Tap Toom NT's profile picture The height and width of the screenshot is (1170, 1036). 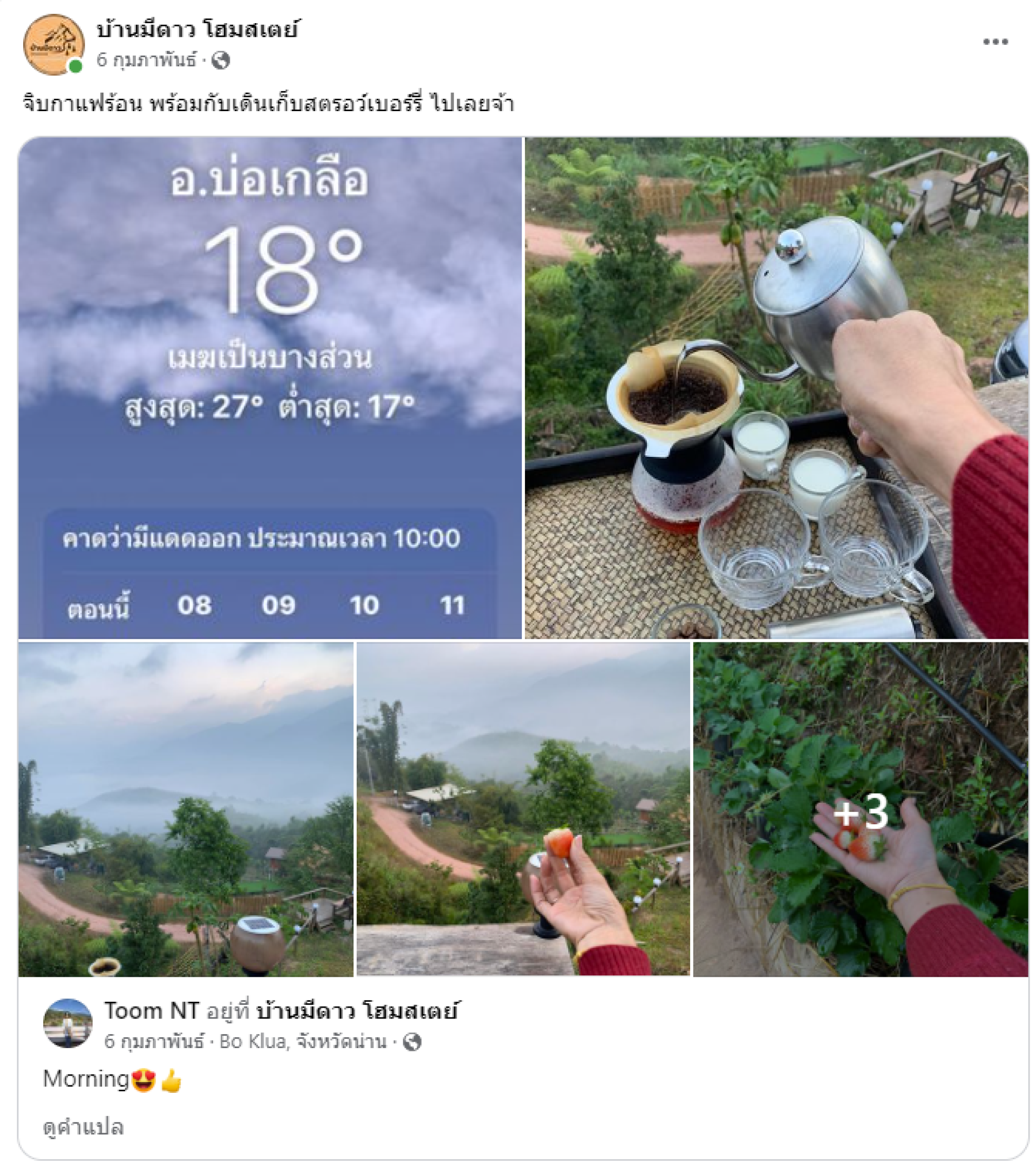point(67,1023)
